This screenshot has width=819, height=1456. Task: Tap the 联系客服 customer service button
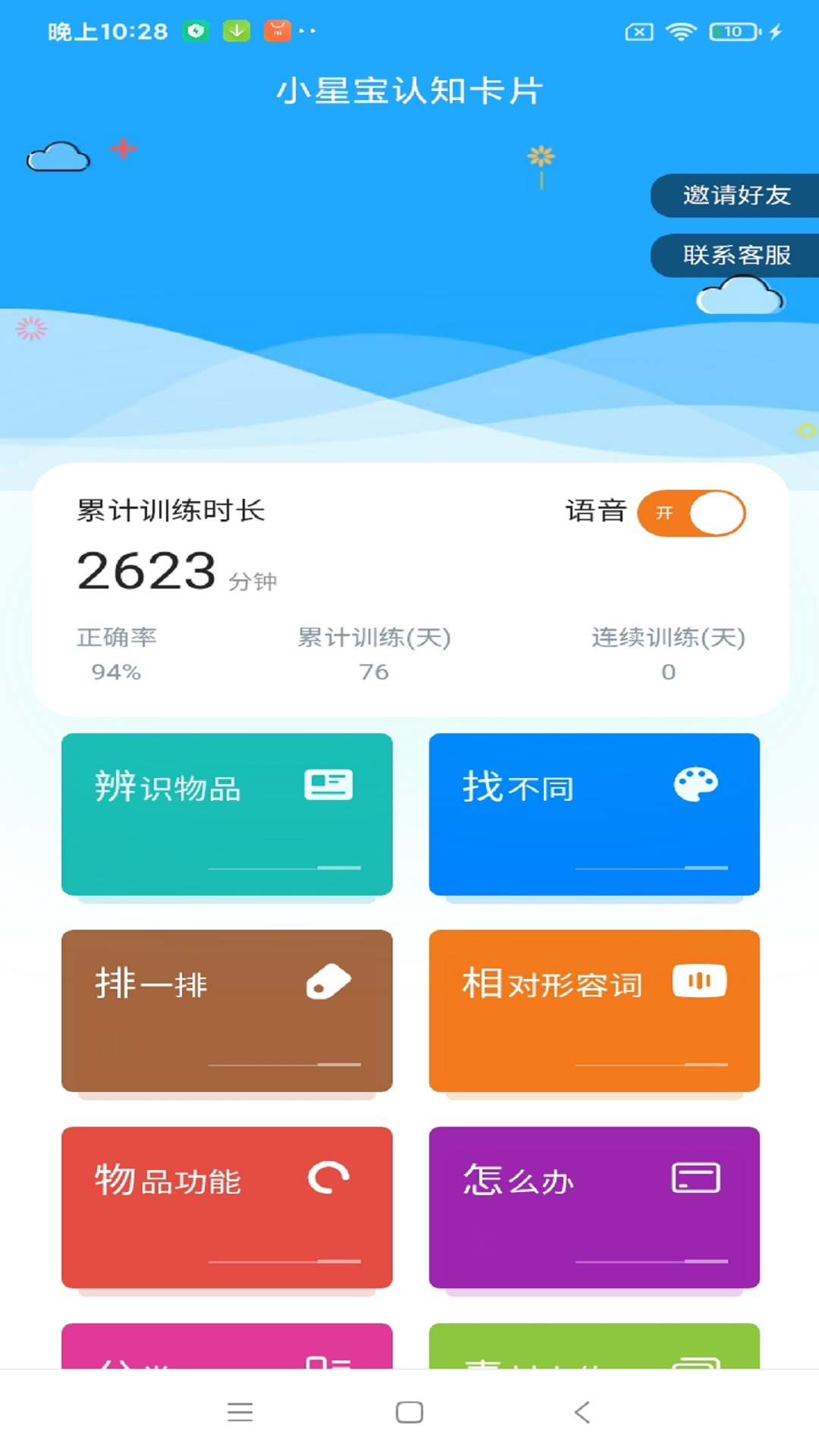coord(735,256)
